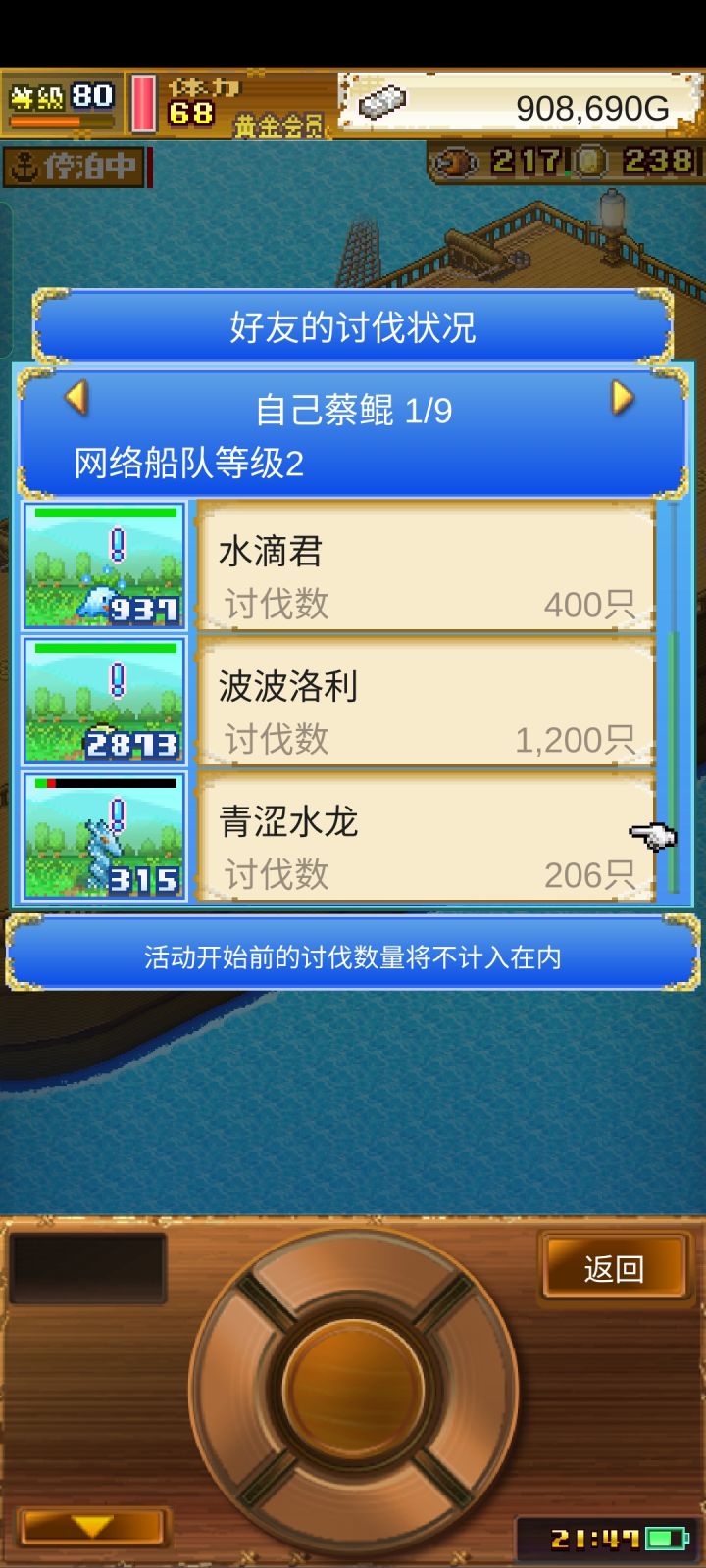Click the 活动开始前的讨伐数量 notice banner

pos(353,955)
